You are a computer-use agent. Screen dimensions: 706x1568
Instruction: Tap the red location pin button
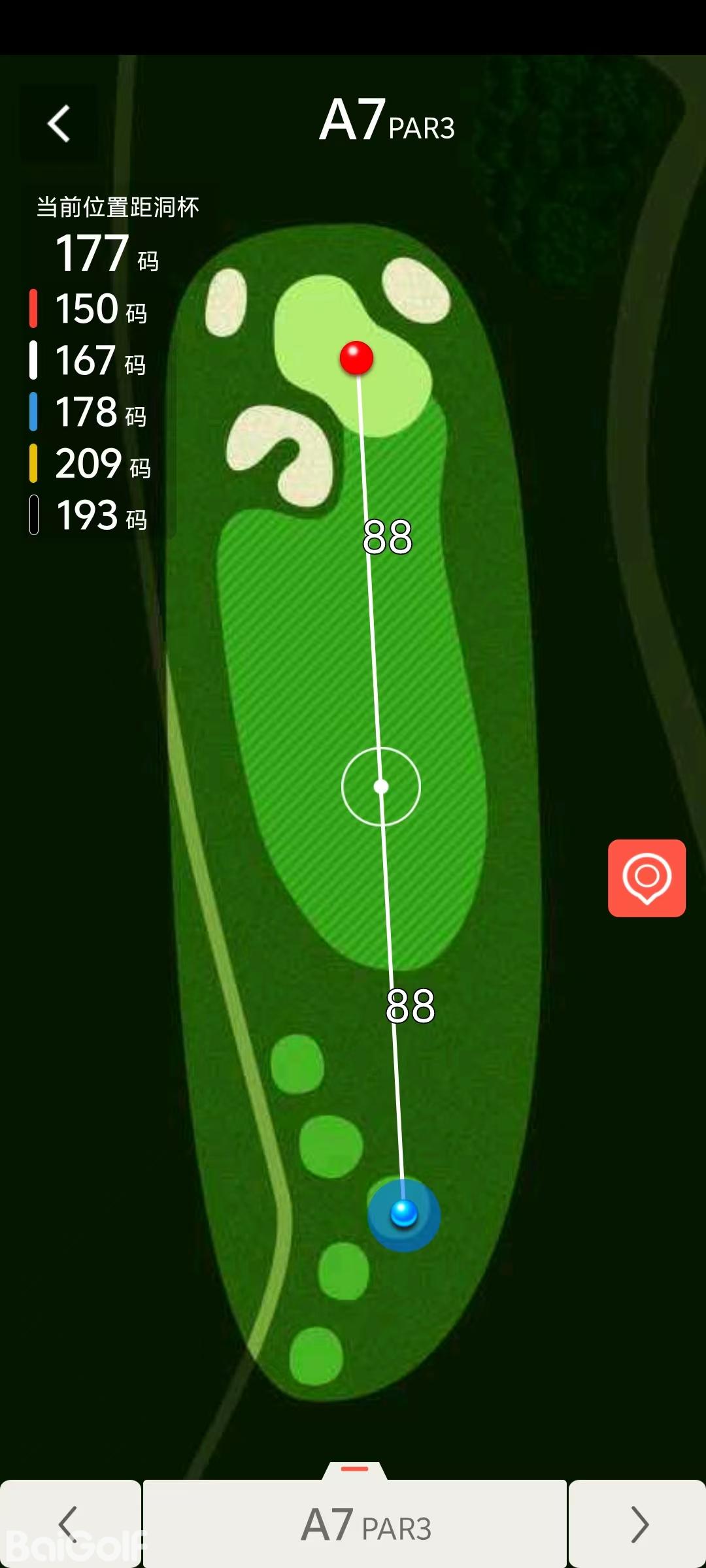(647, 877)
